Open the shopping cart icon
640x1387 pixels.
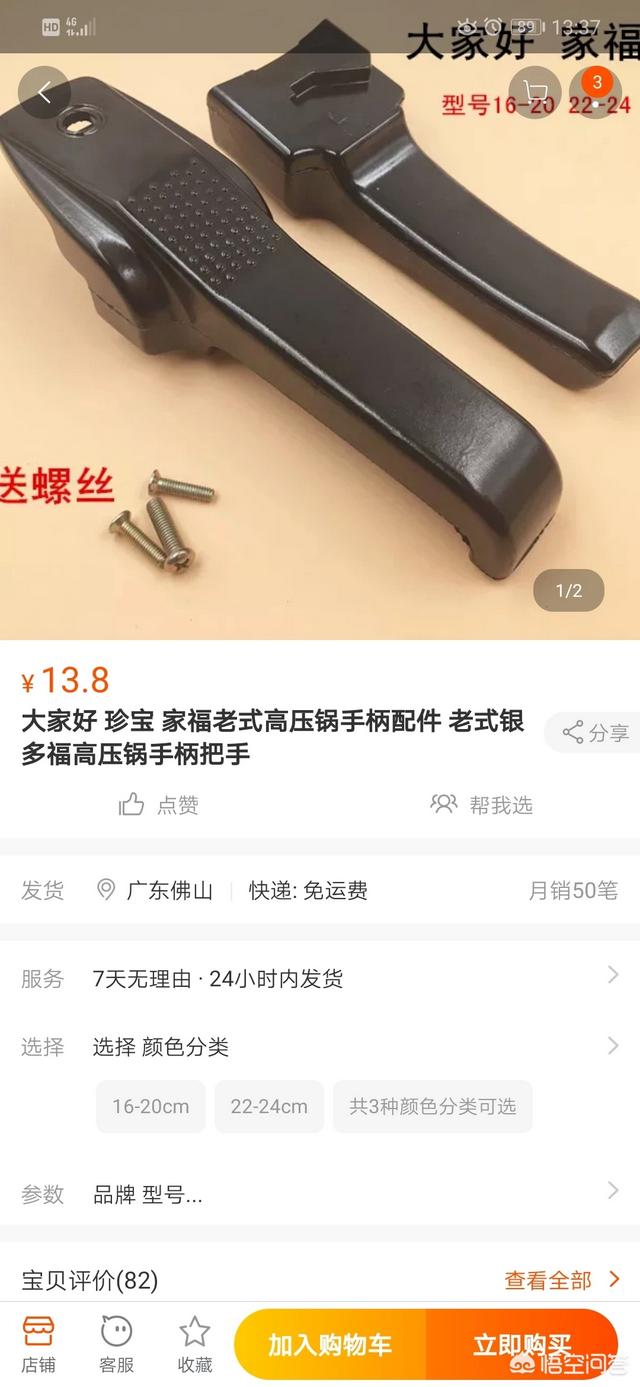(x=535, y=93)
